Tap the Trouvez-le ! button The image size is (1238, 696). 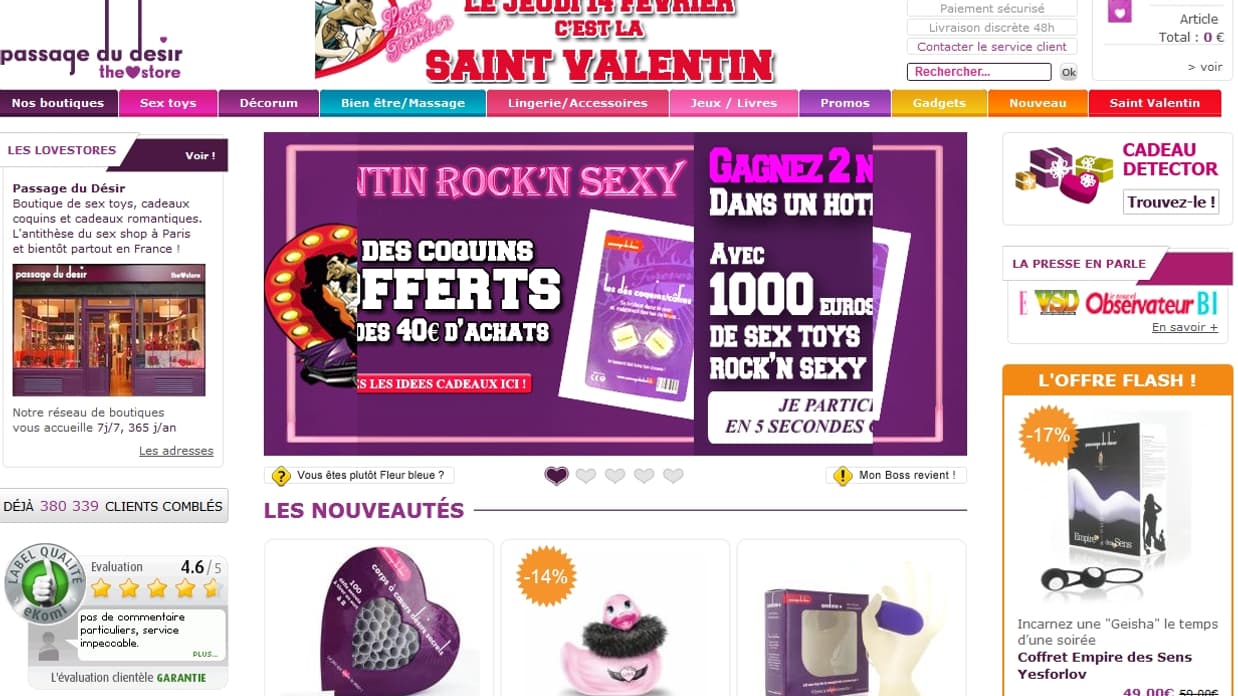(x=1172, y=202)
